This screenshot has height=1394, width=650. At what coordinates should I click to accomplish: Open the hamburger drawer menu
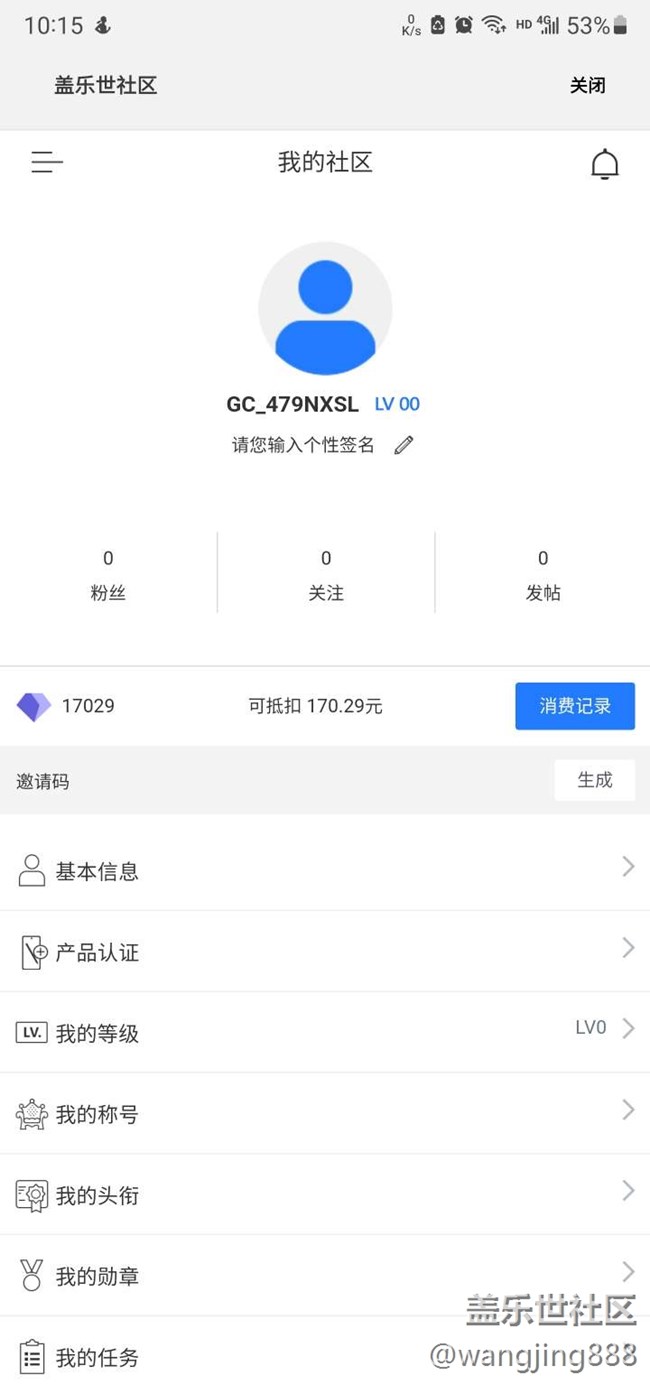(x=46, y=162)
